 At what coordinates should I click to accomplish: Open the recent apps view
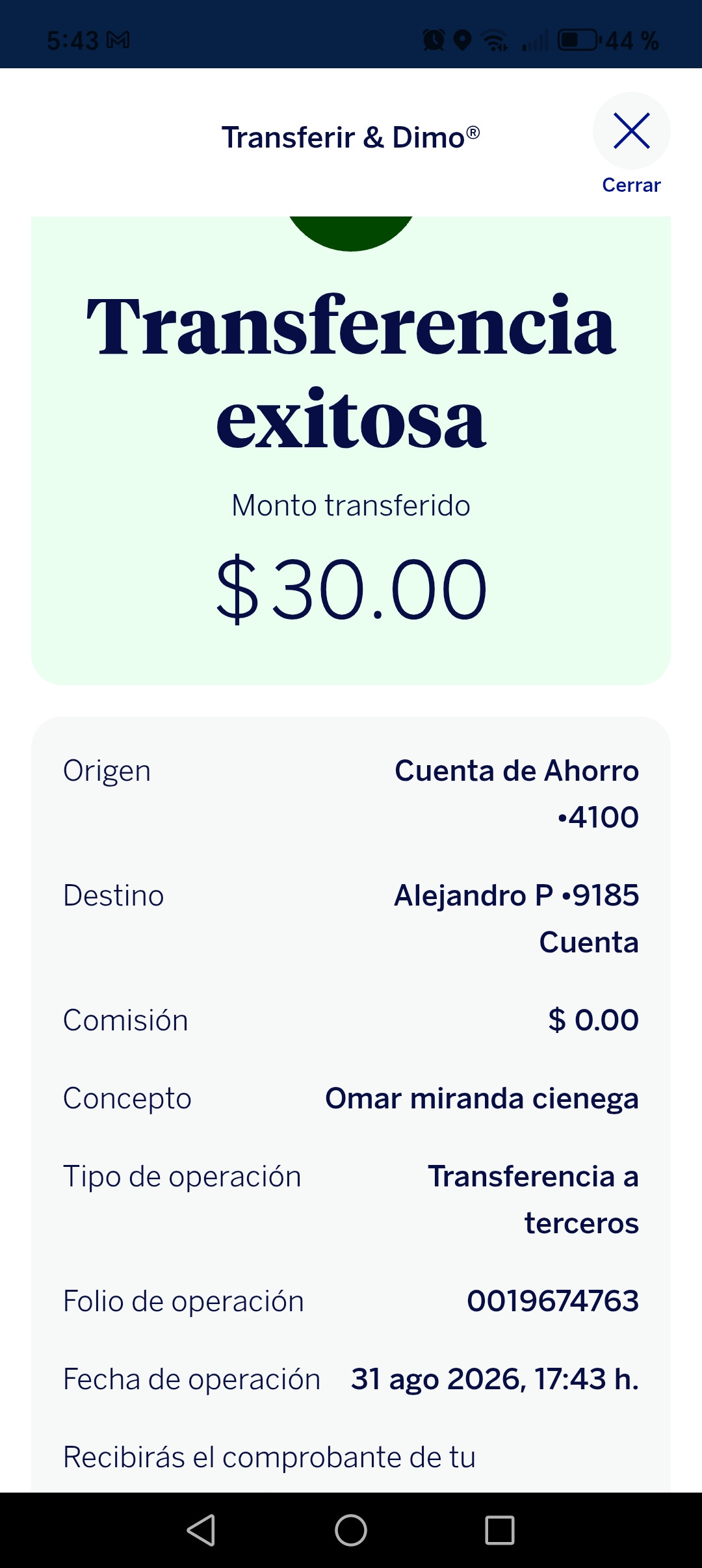(x=500, y=1530)
